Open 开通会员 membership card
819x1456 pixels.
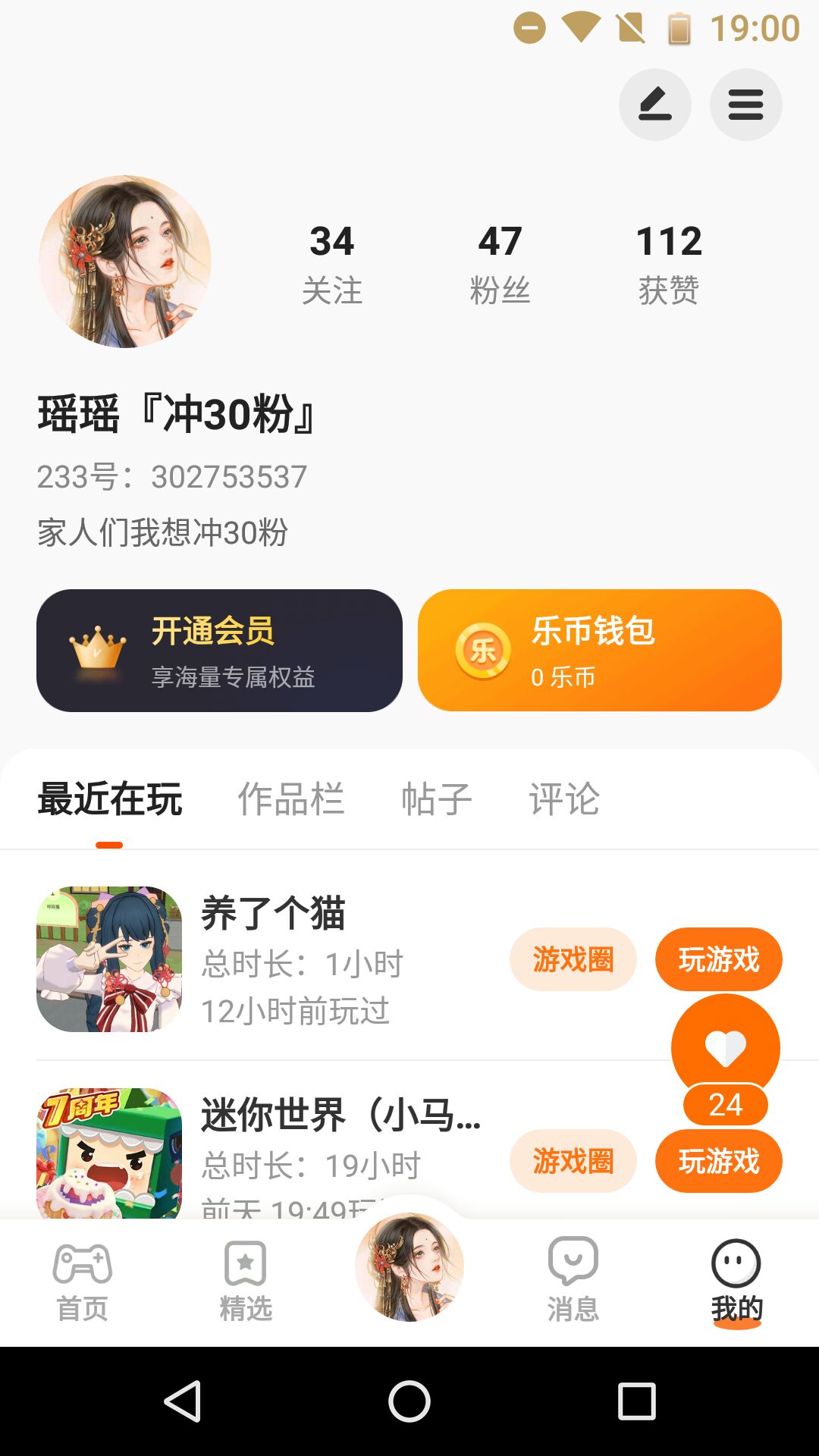point(219,651)
